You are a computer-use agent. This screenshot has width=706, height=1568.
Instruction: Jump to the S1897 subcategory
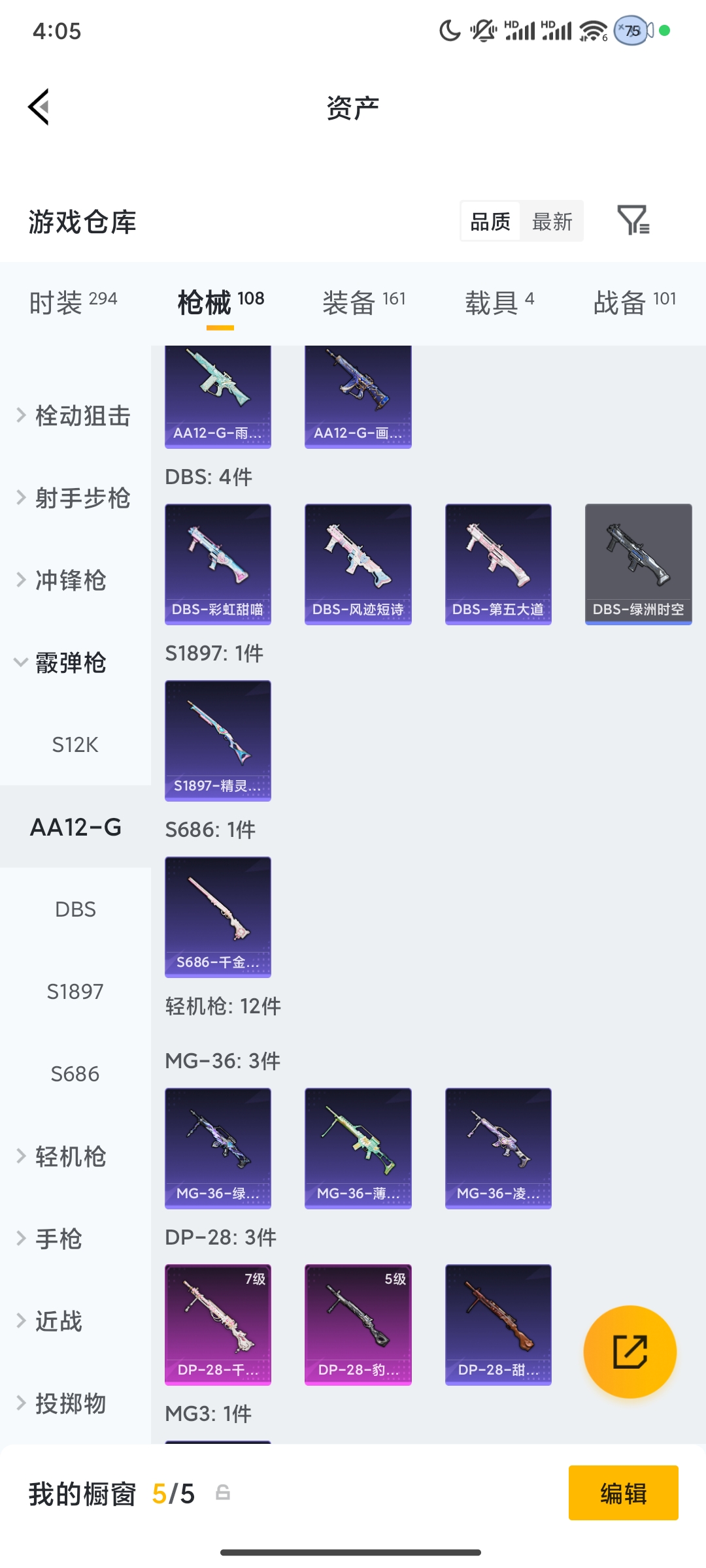click(x=75, y=992)
